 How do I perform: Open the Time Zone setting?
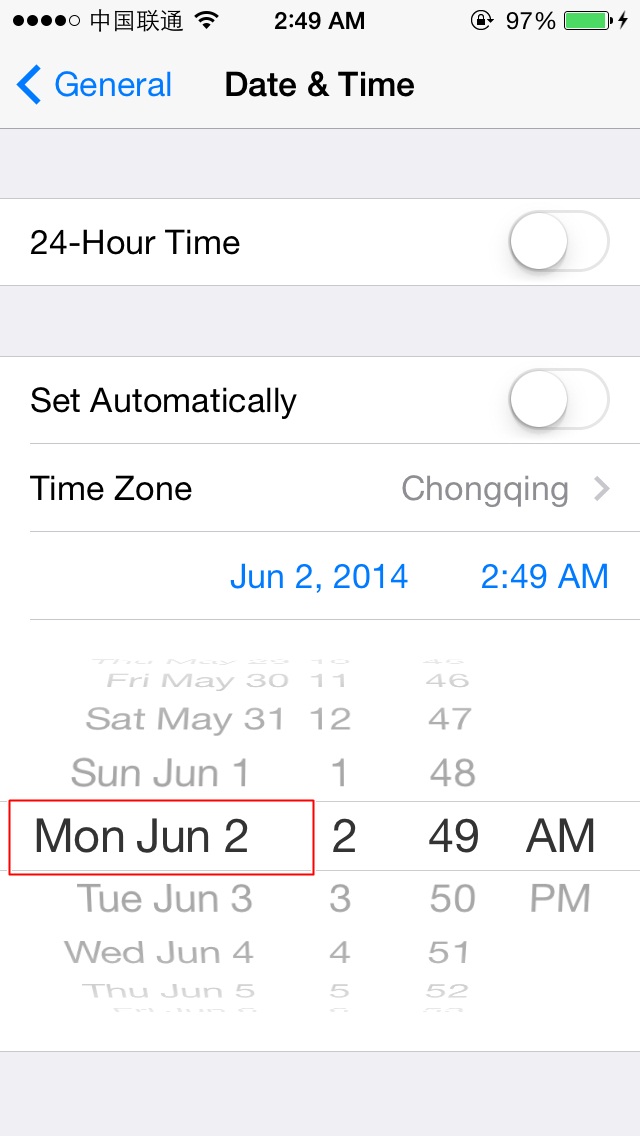[x=320, y=489]
